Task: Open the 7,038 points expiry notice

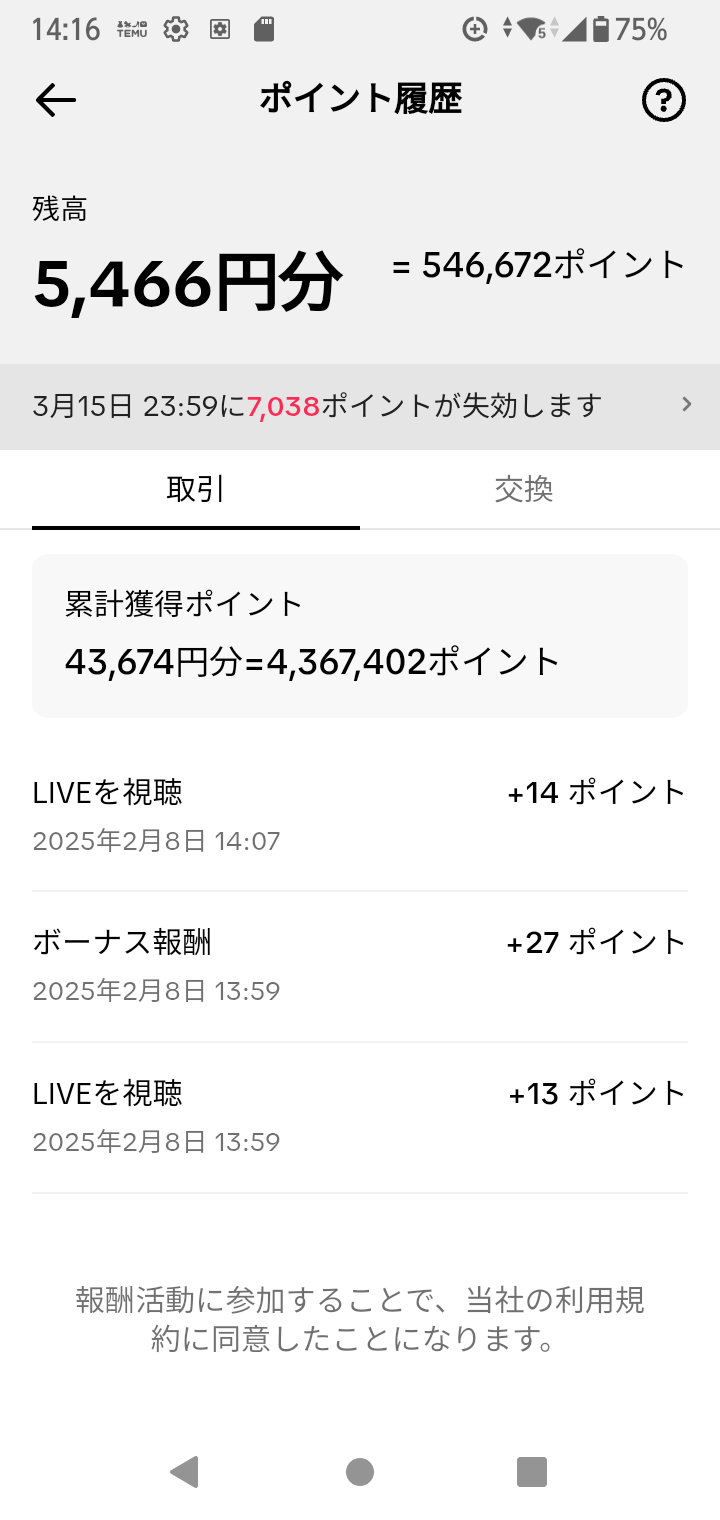Action: [x=360, y=406]
